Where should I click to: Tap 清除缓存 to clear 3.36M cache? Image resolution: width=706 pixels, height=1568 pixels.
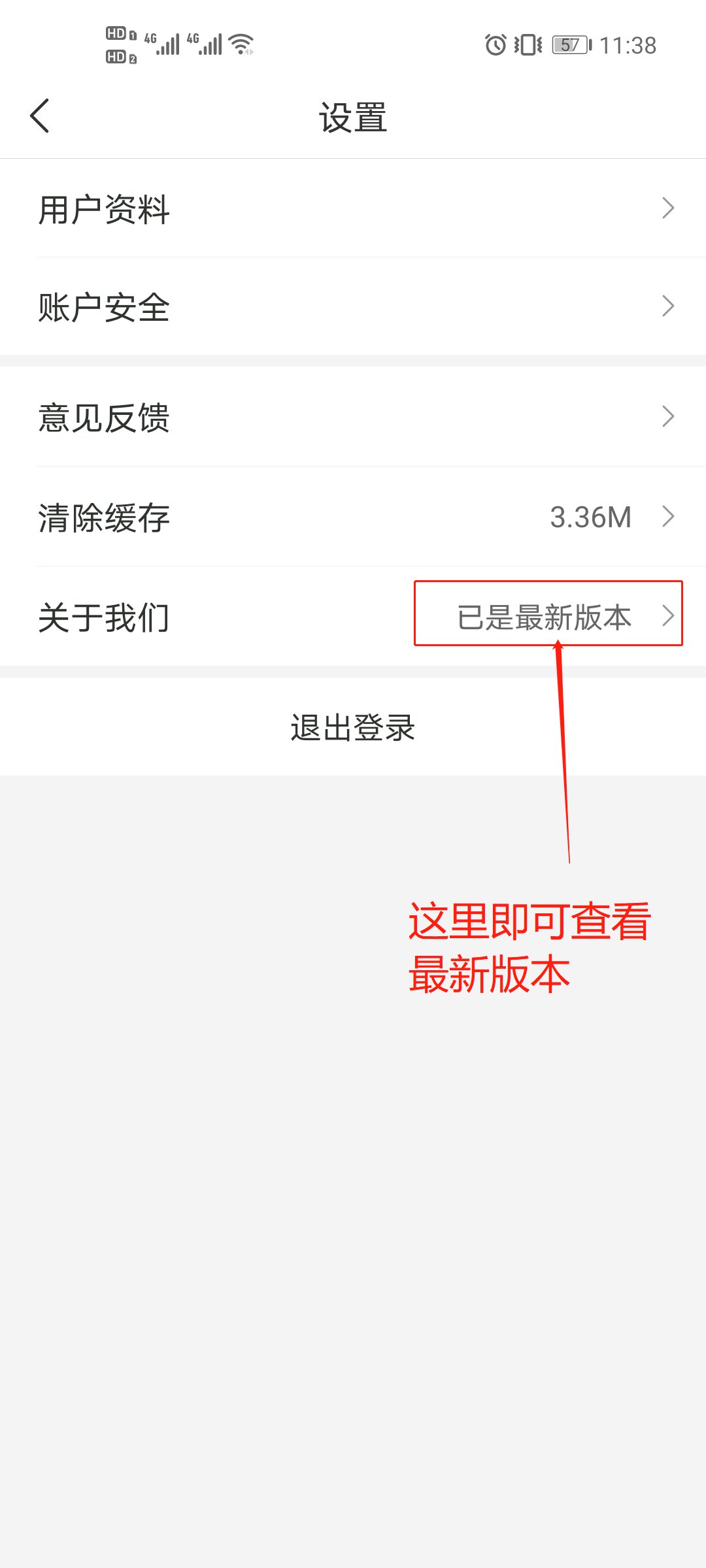point(353,517)
